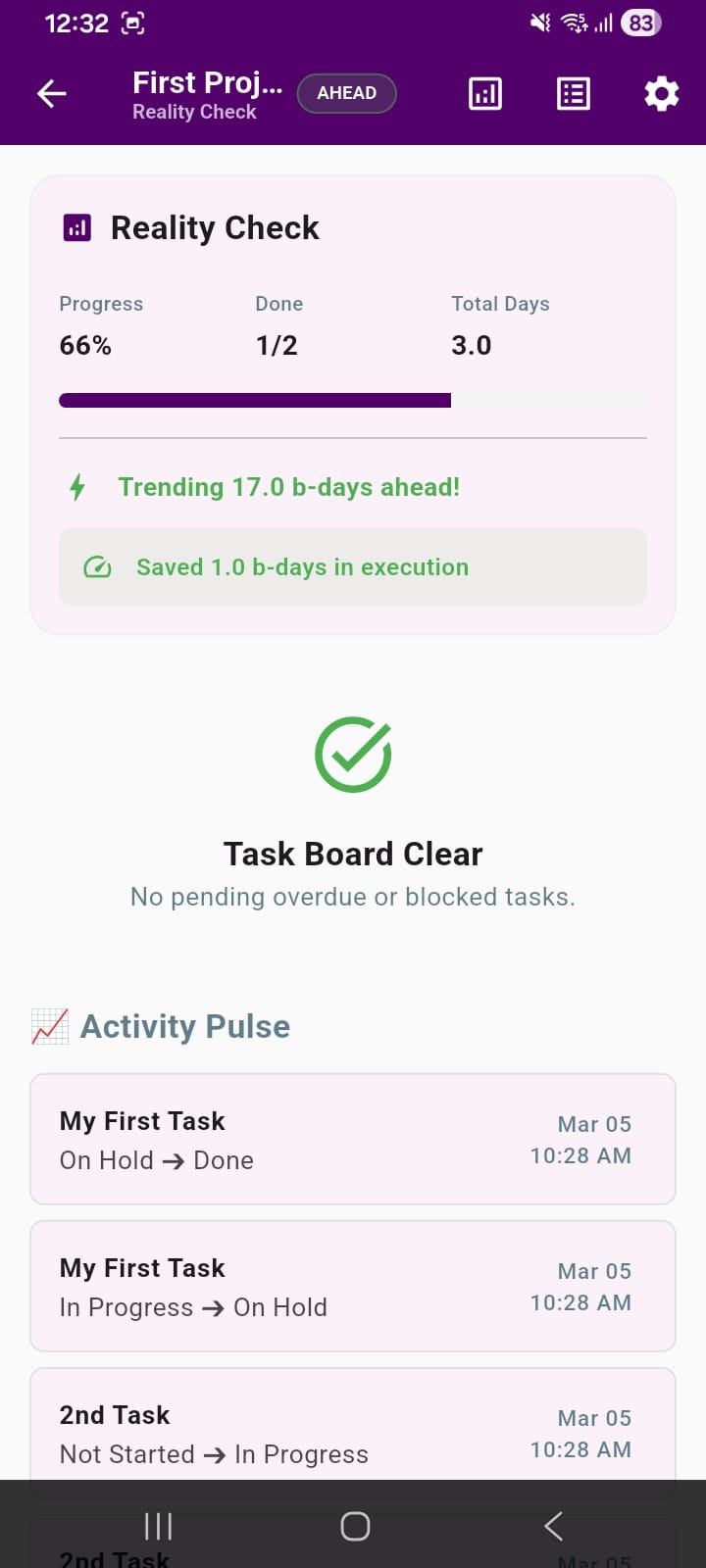Expand the 2nd Task activity entry
This screenshot has width=706, height=1568.
(353, 1433)
